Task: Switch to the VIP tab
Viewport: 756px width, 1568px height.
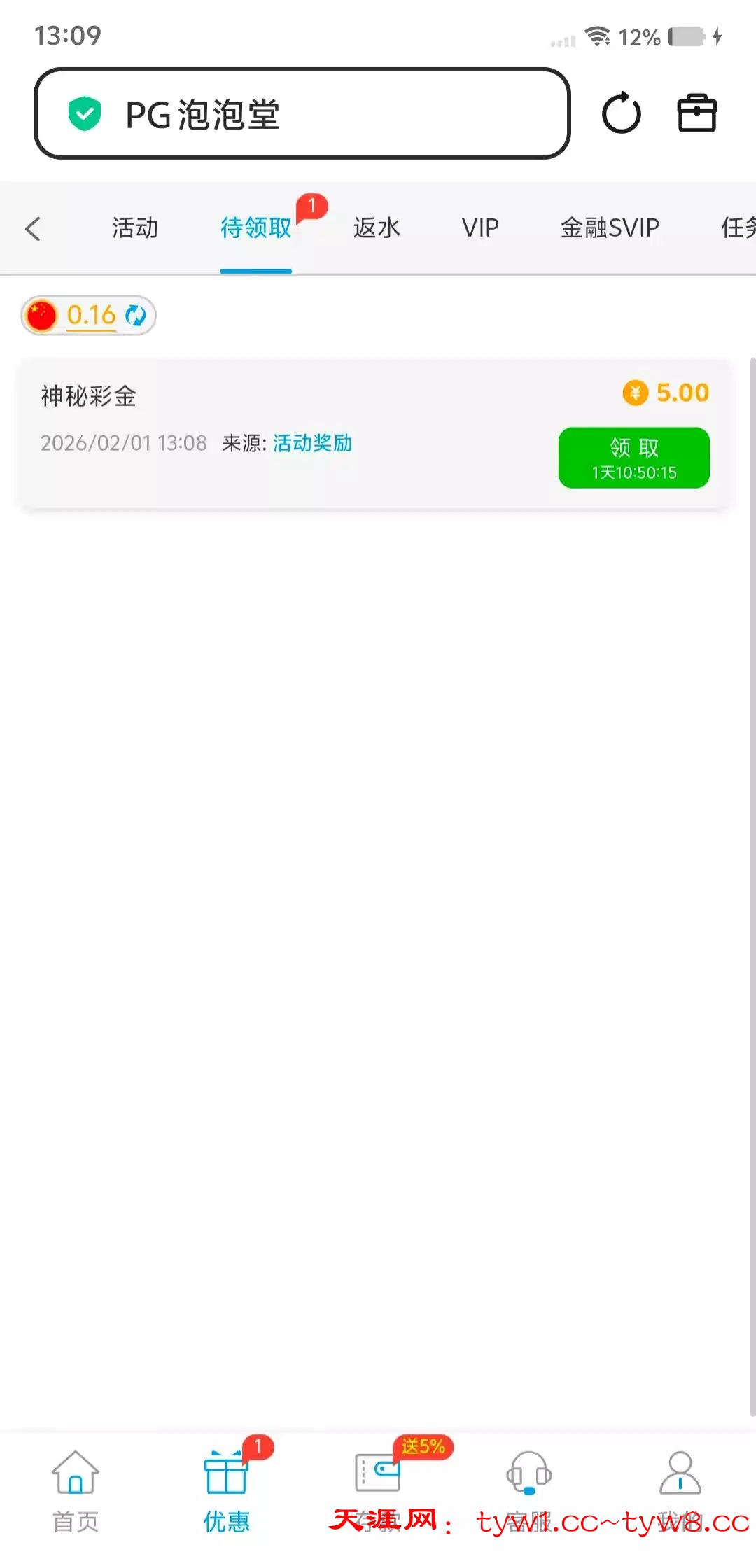Action: 480,228
